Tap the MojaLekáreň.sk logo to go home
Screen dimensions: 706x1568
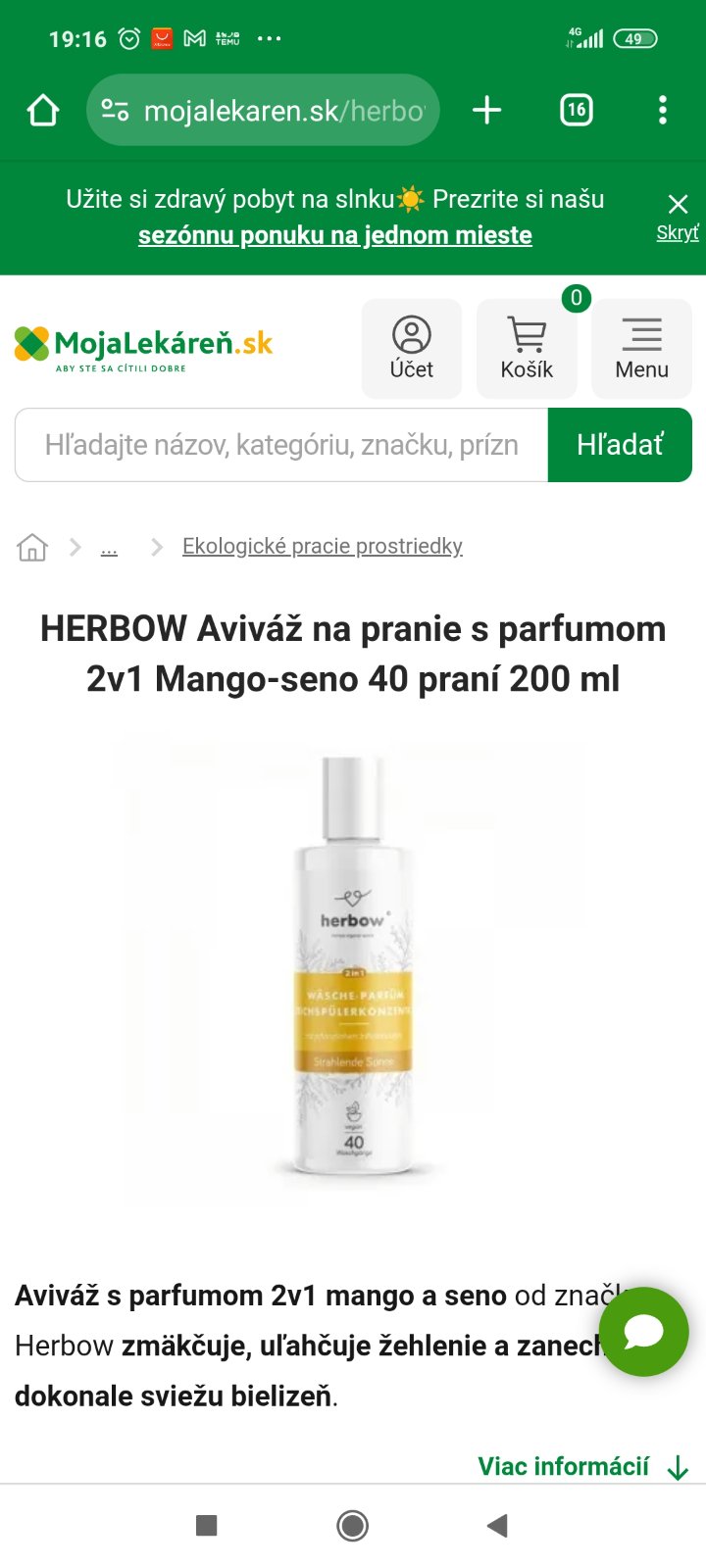click(x=143, y=347)
